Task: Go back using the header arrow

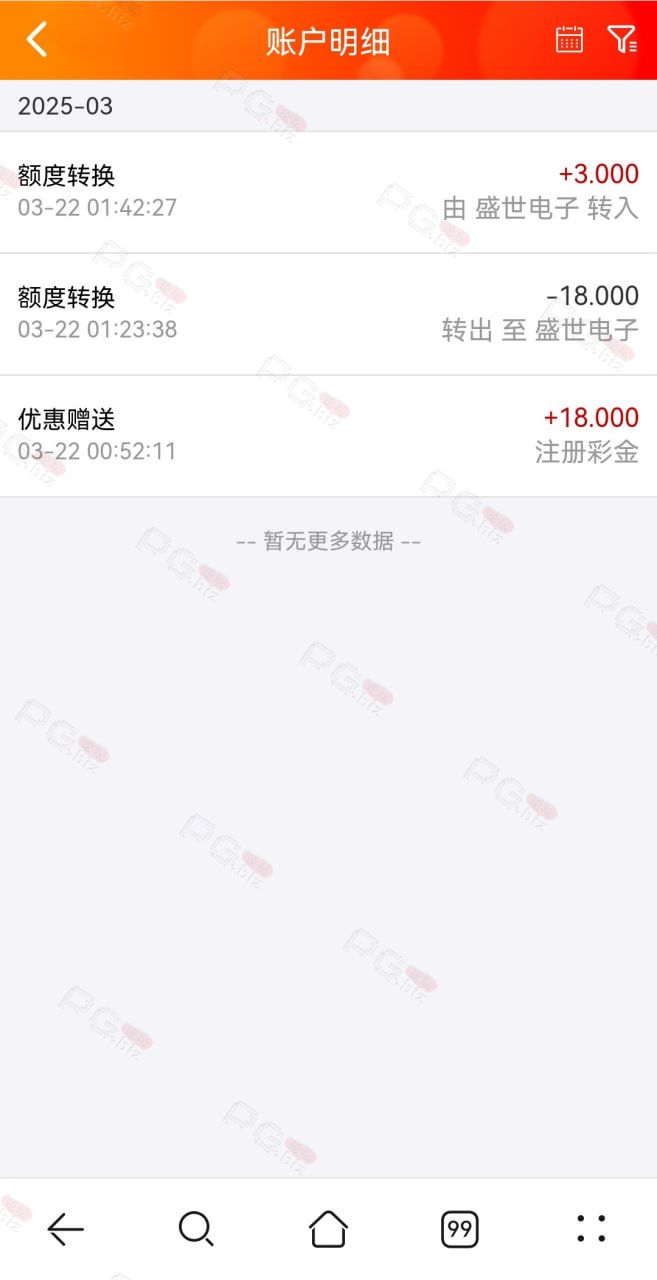Action: click(x=37, y=40)
